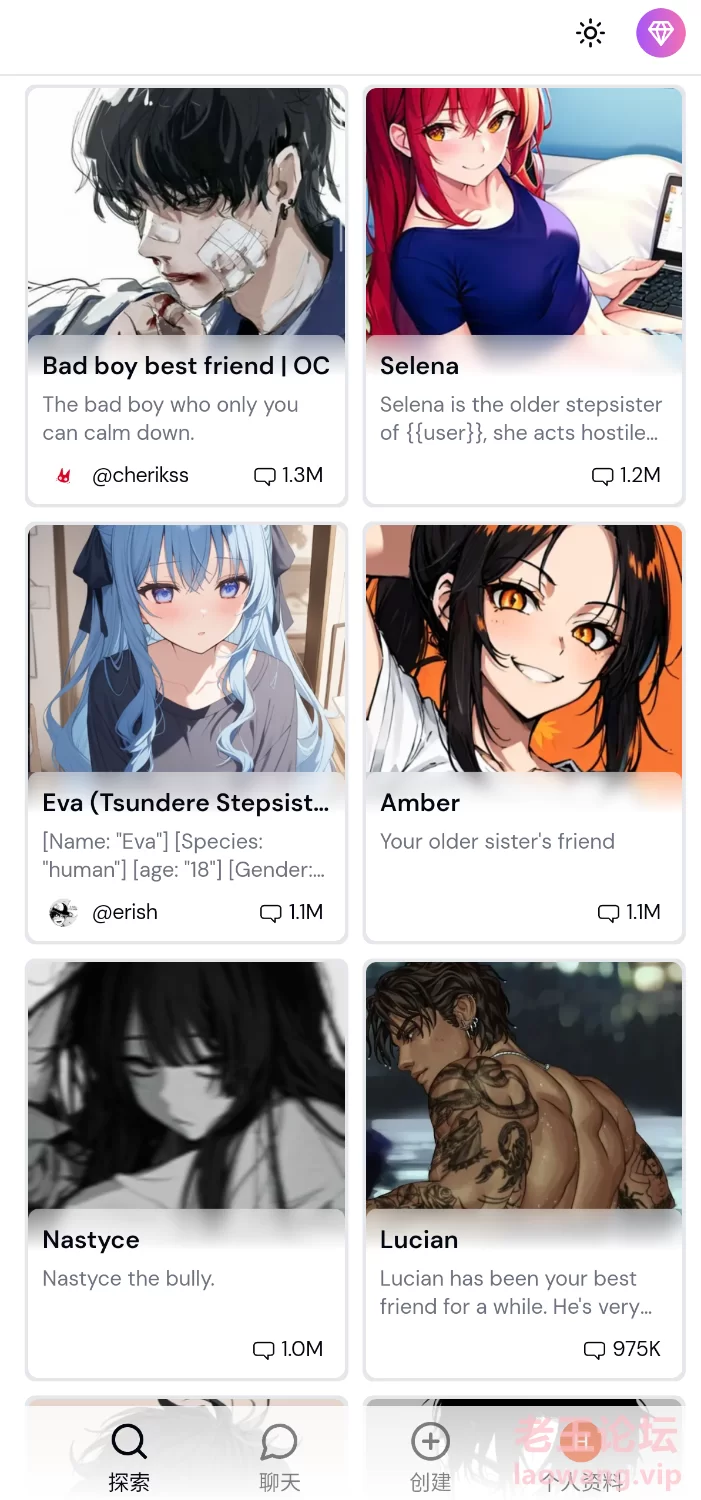
Task: Open the 创建 create tab
Action: [430, 1458]
